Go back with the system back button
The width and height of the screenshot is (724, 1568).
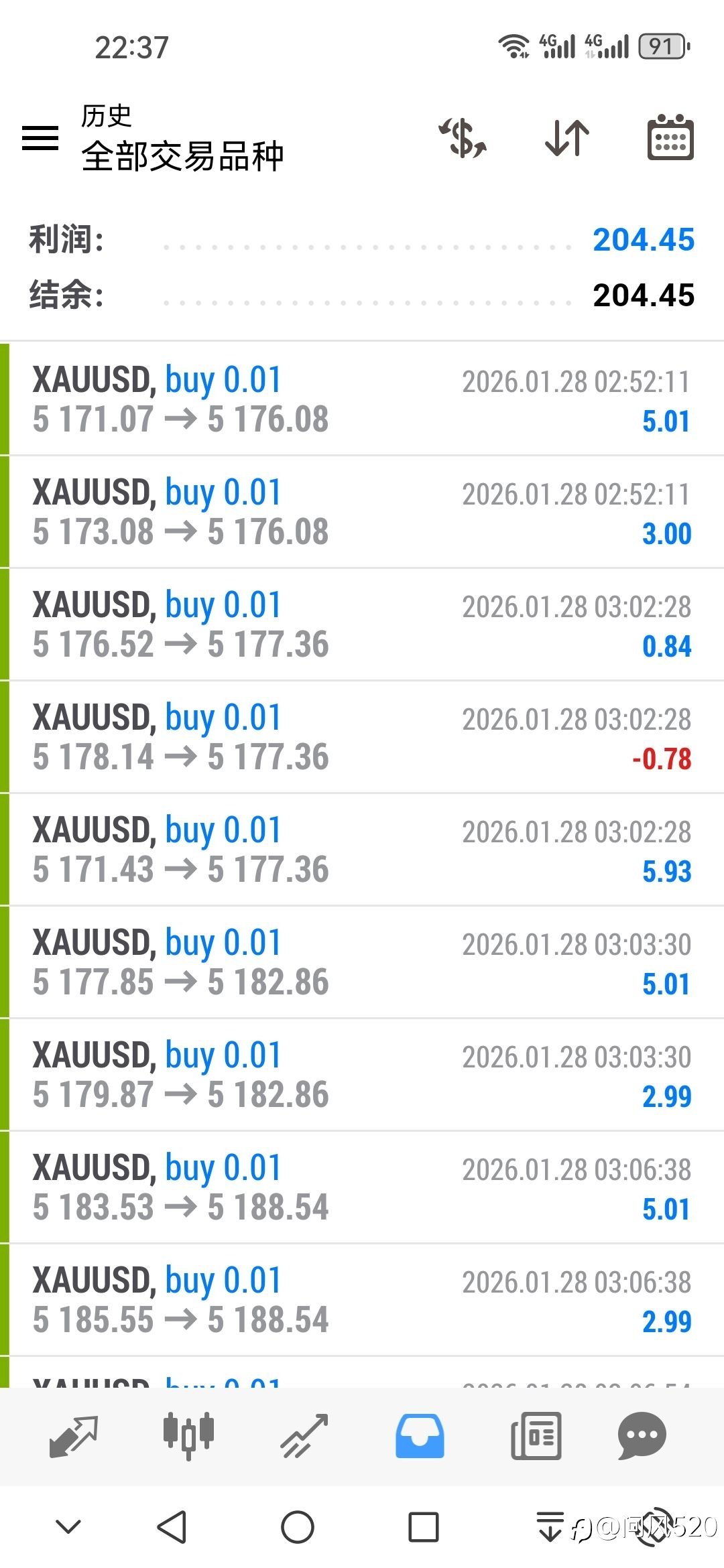172,1528
